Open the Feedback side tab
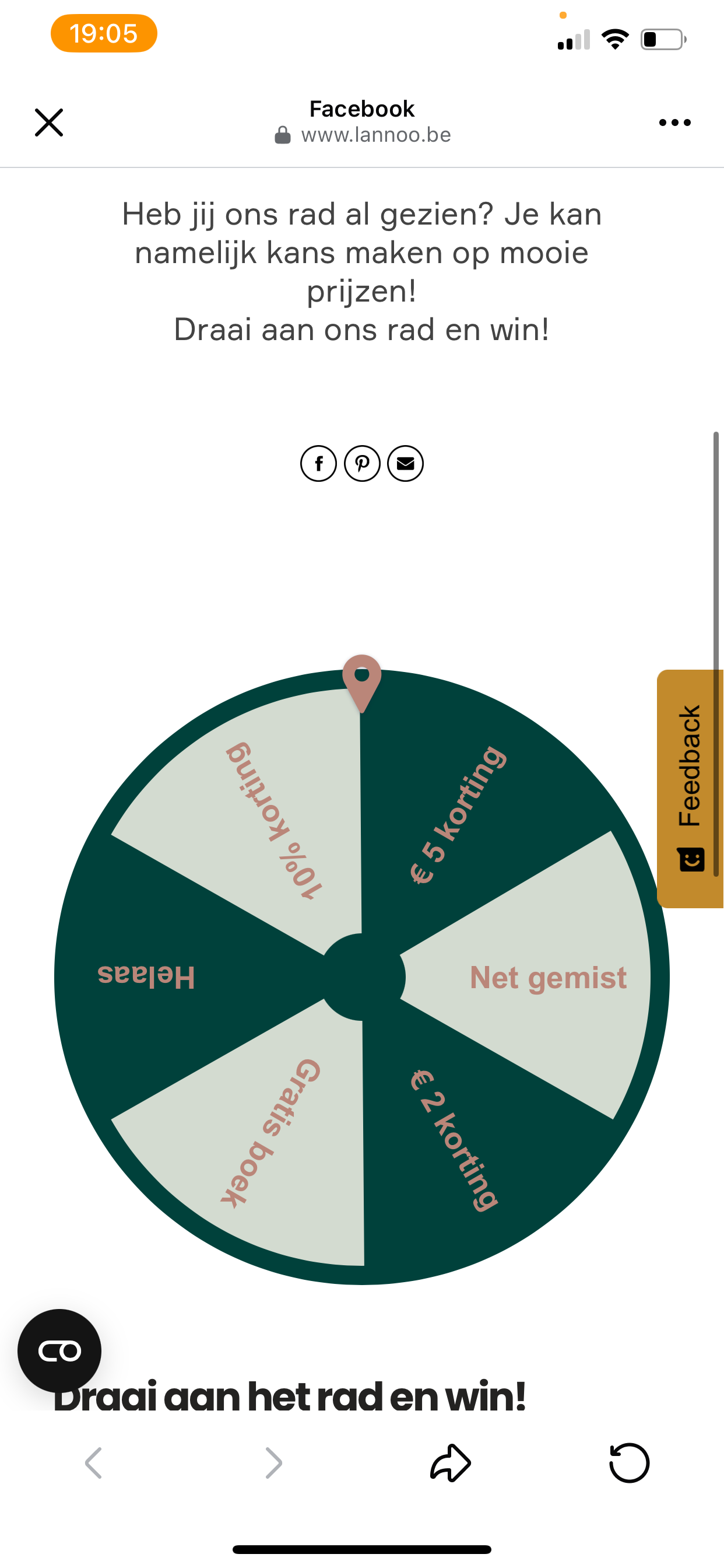Image resolution: width=724 pixels, height=1568 pixels. (x=690, y=788)
